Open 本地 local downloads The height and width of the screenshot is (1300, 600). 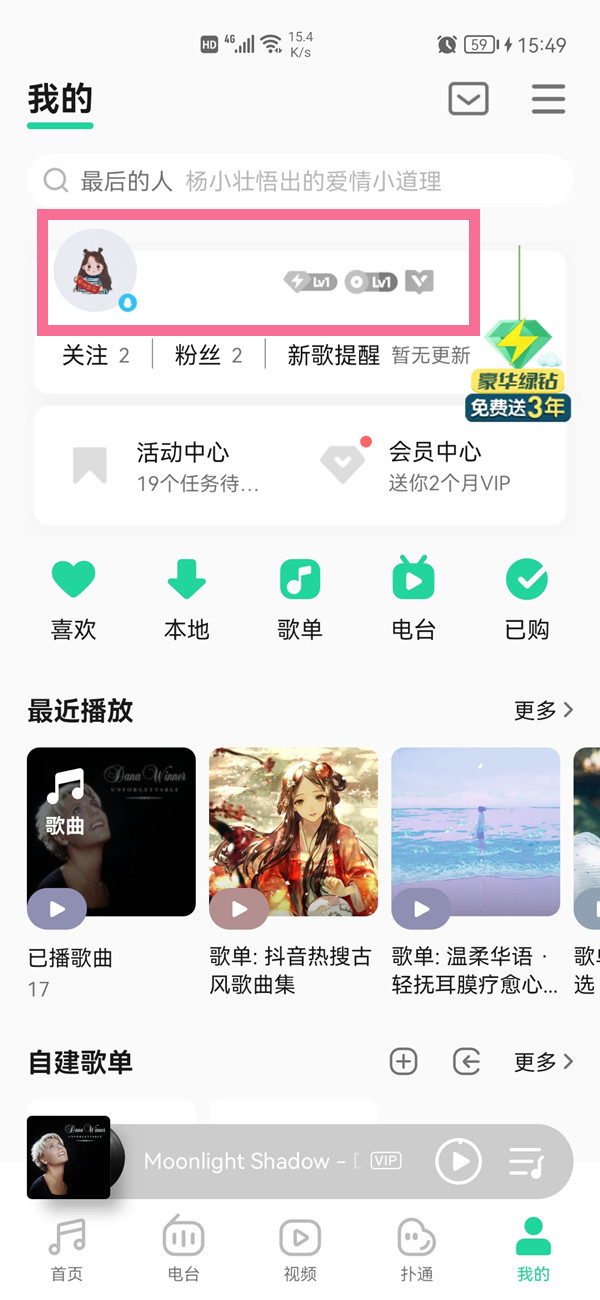pos(186,598)
